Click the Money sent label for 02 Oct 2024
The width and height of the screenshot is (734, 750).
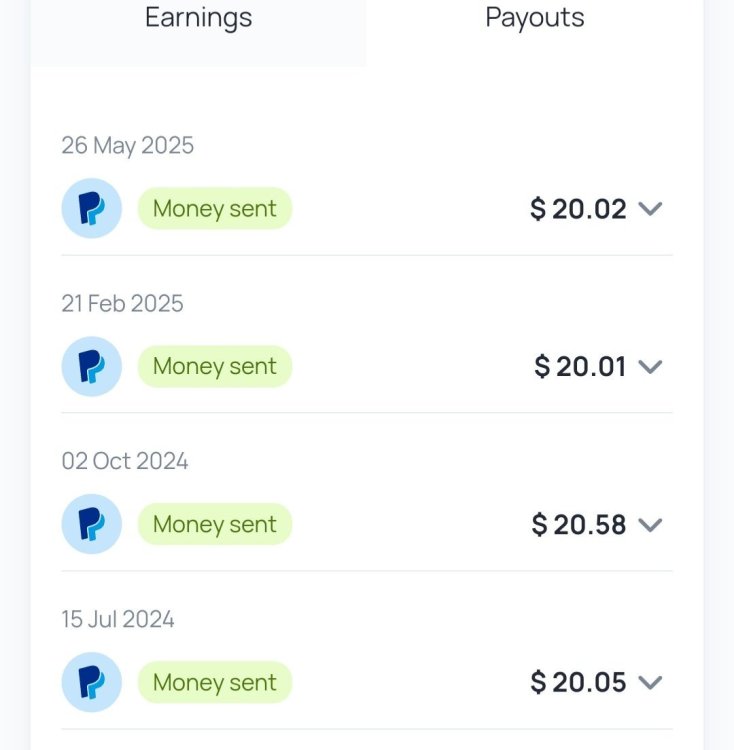pos(214,524)
